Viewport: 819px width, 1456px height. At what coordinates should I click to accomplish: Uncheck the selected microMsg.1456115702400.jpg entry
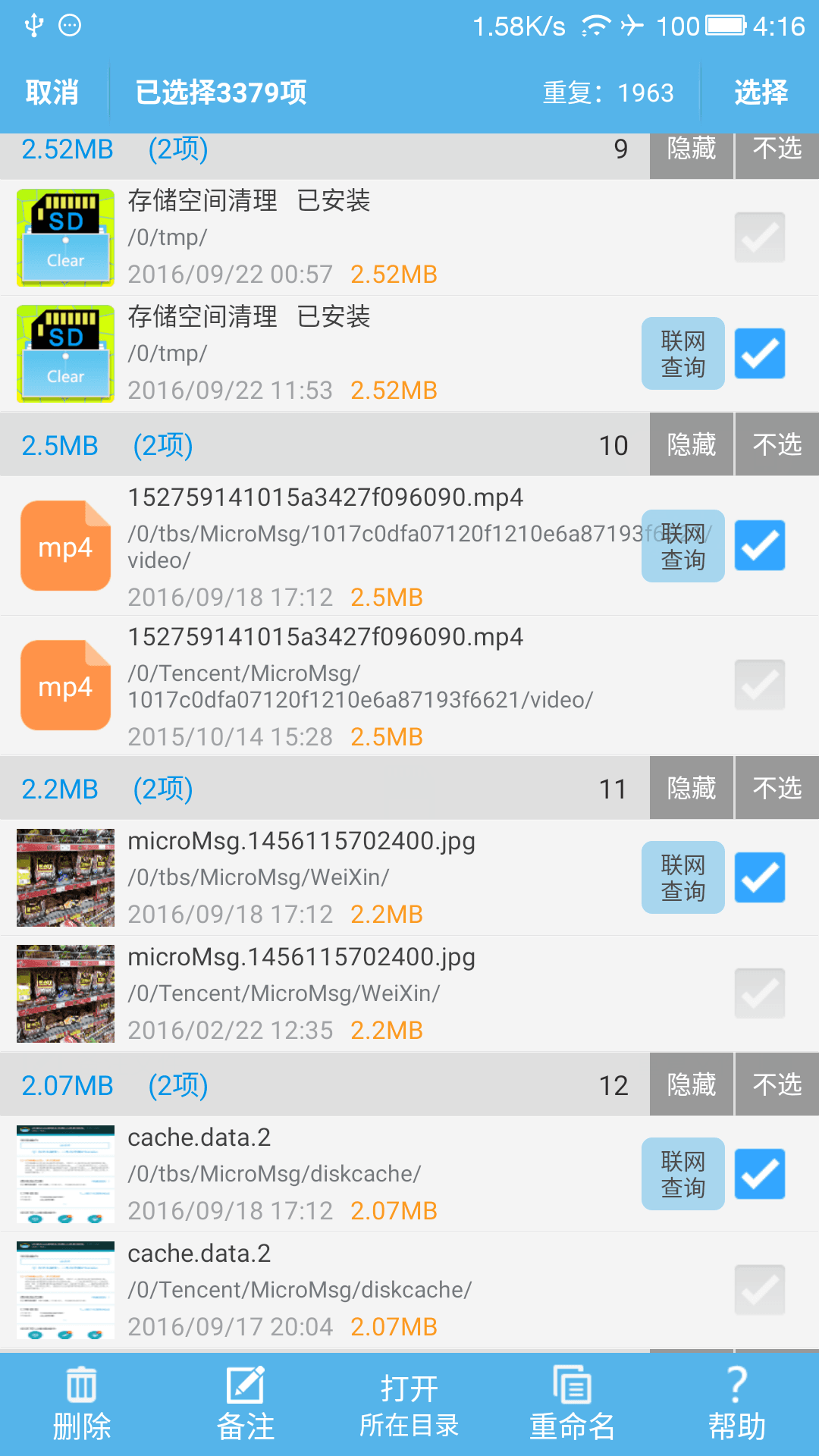(759, 878)
